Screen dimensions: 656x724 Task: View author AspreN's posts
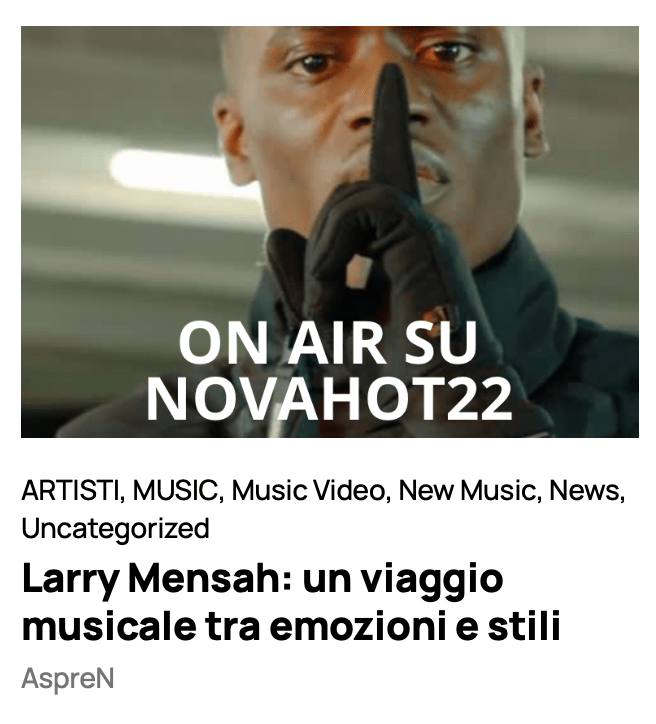68,679
